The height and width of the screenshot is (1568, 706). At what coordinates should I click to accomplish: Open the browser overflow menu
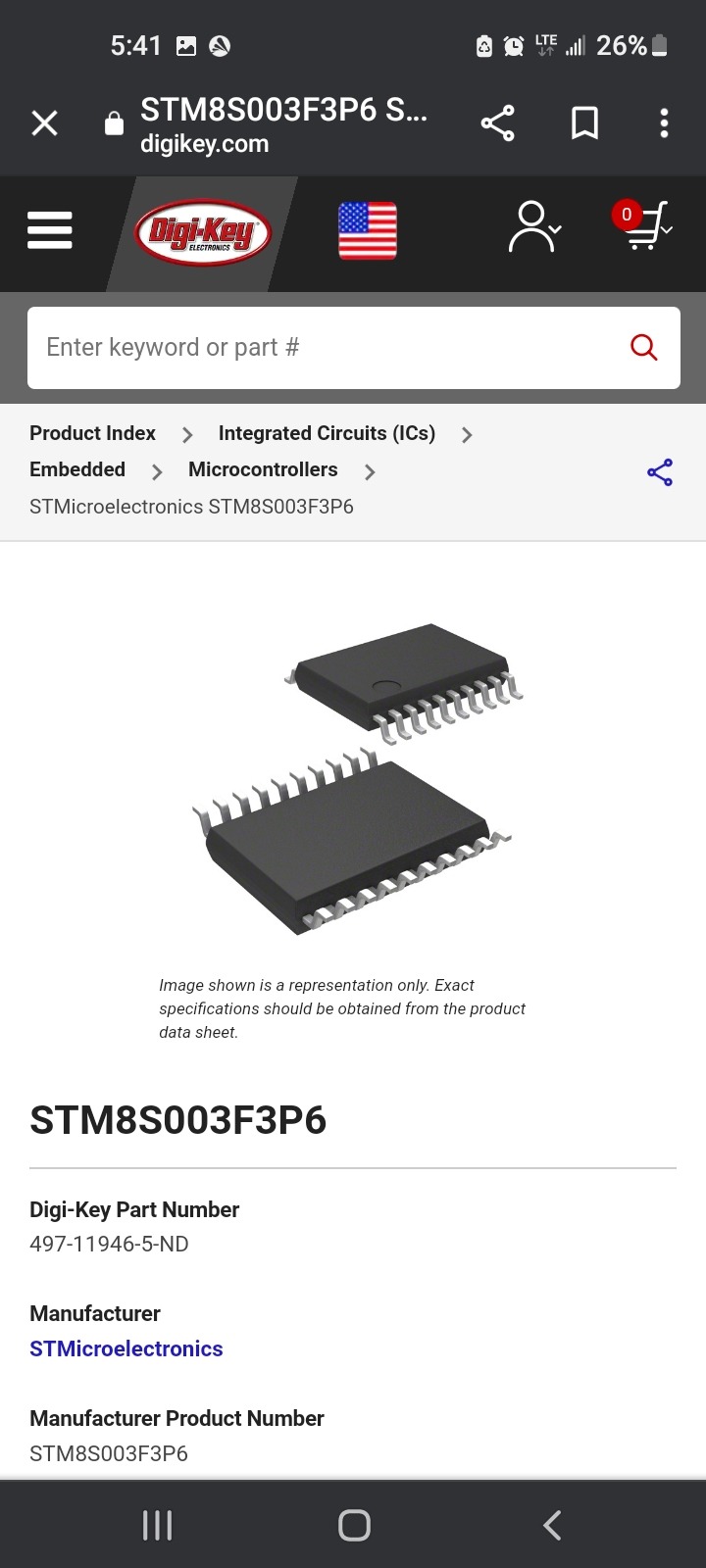coord(664,123)
